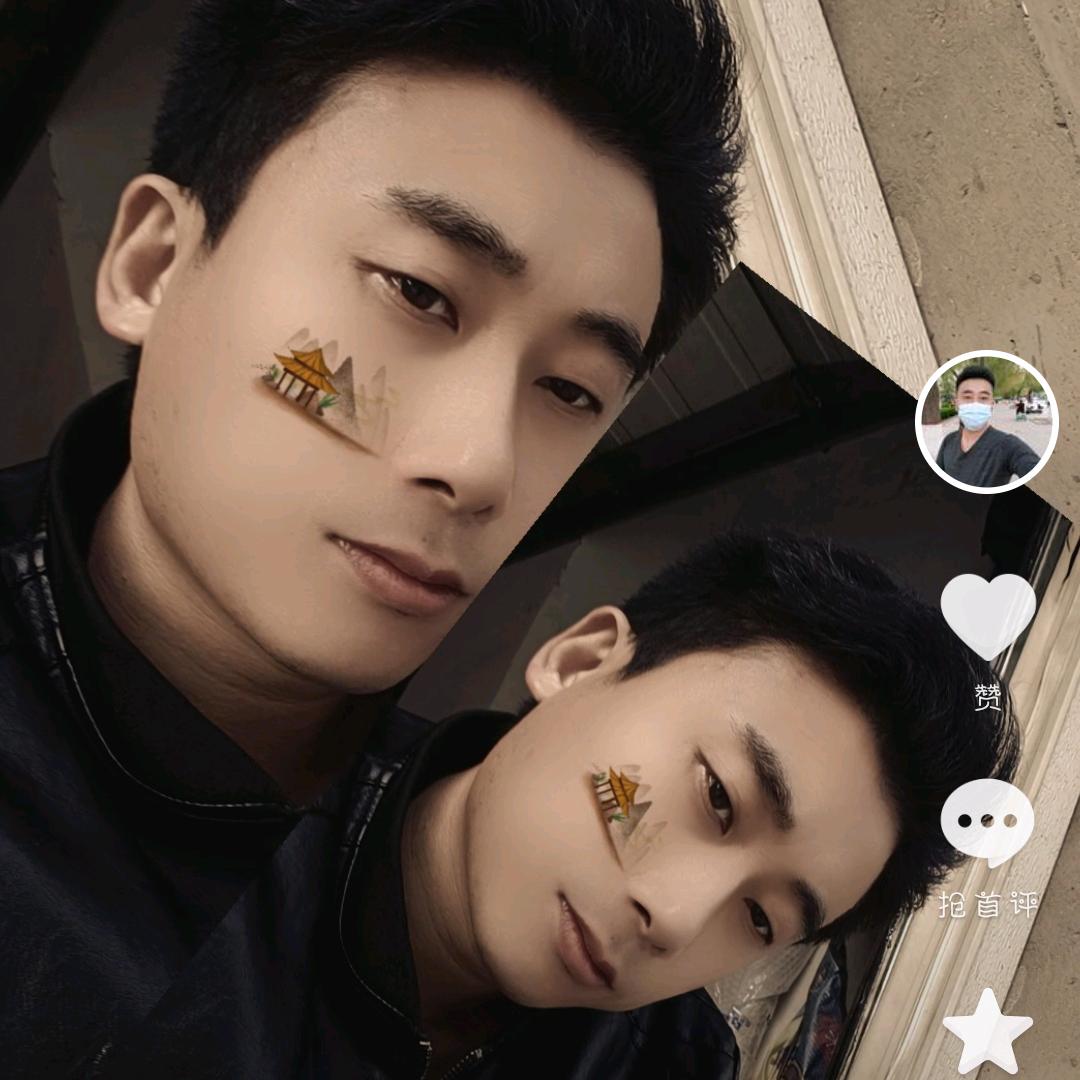Open the creator's profile avatar
Image resolution: width=1080 pixels, height=1080 pixels.
(x=986, y=422)
